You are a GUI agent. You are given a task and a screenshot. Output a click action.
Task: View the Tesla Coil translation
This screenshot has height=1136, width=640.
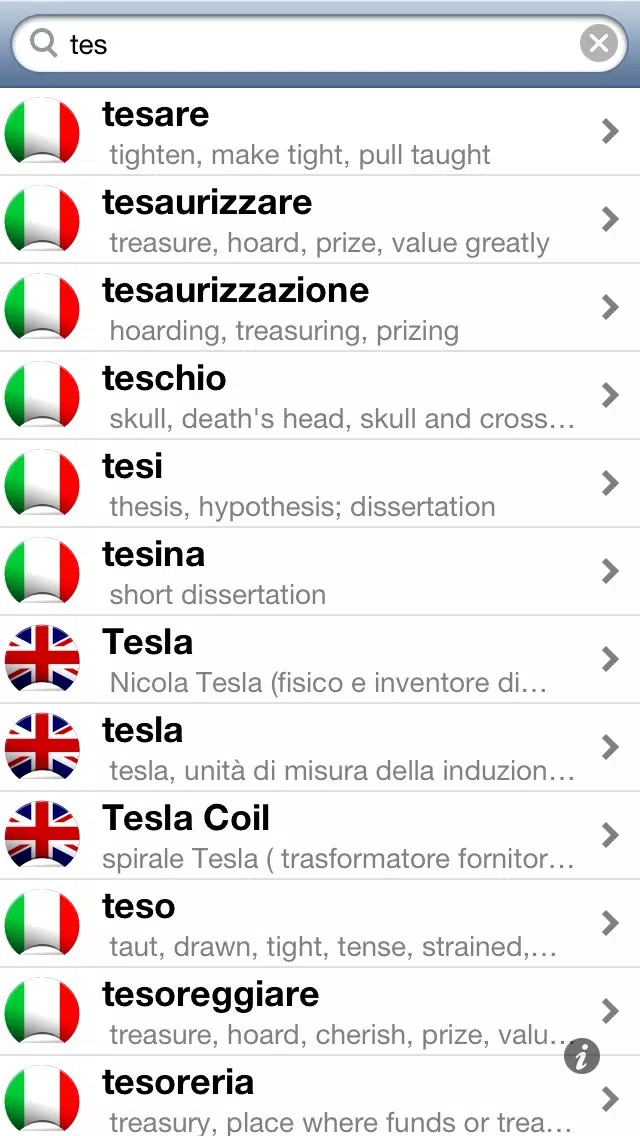pyautogui.click(x=320, y=836)
